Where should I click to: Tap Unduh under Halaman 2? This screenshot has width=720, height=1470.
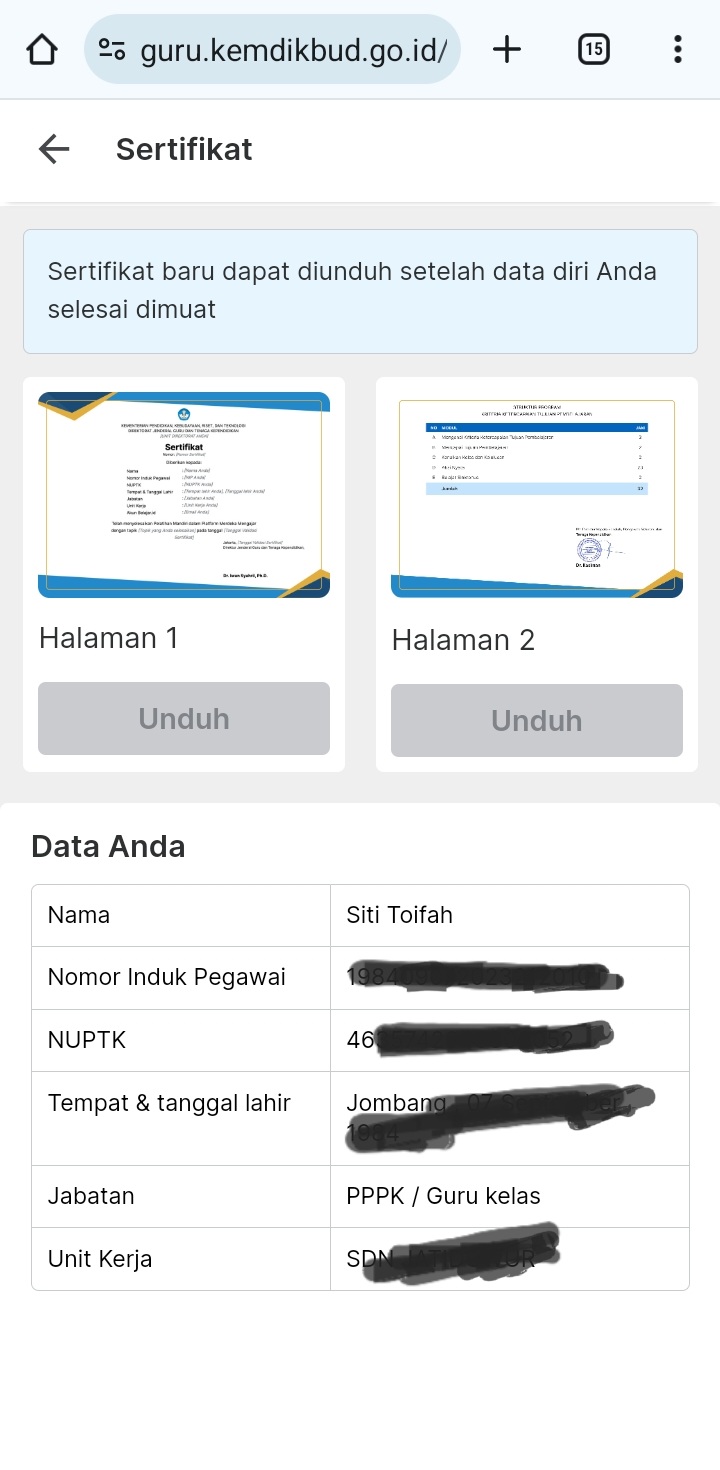pyautogui.click(x=537, y=721)
